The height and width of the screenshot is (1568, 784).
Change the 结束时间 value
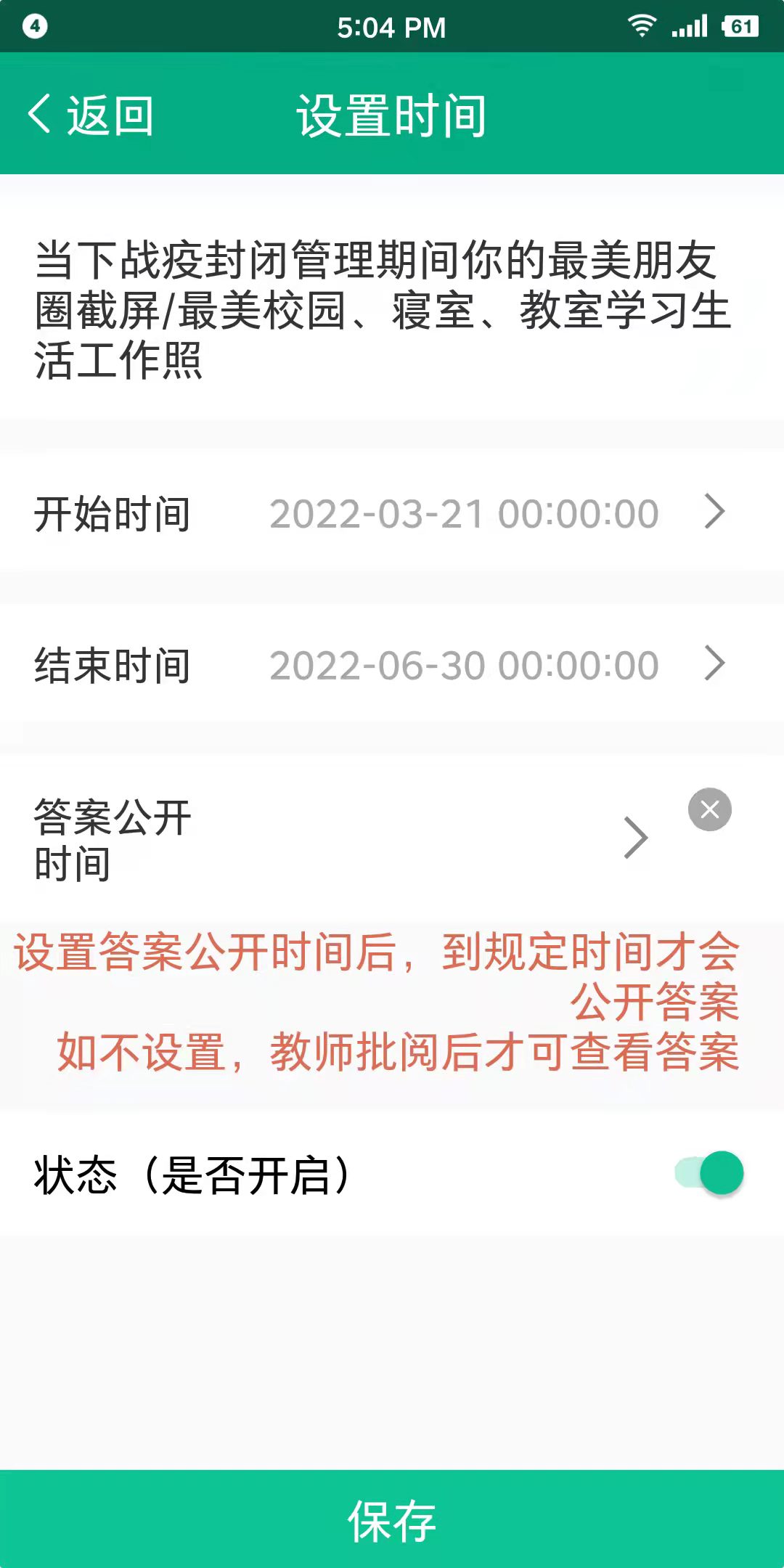point(465,665)
